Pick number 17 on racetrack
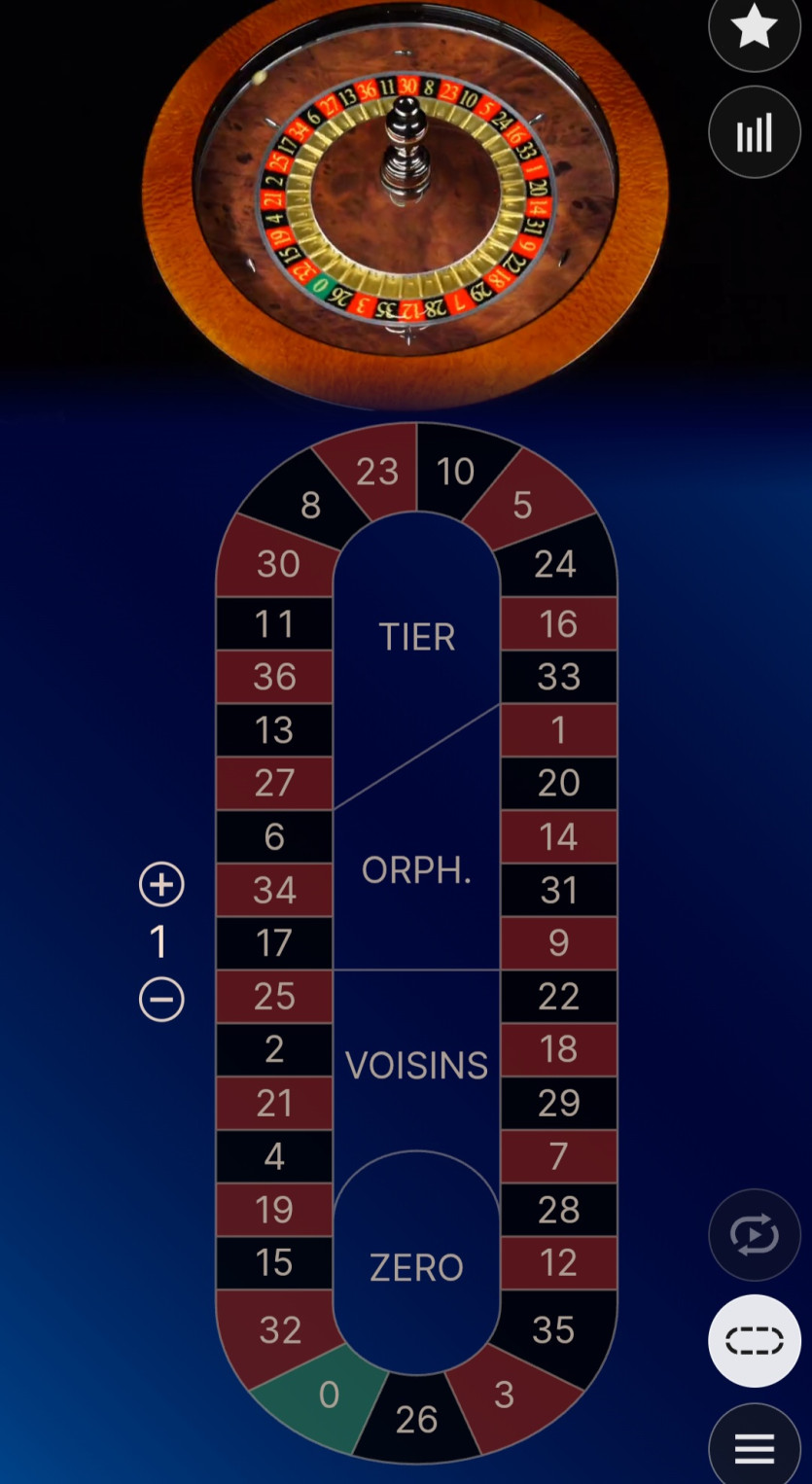 (x=274, y=942)
